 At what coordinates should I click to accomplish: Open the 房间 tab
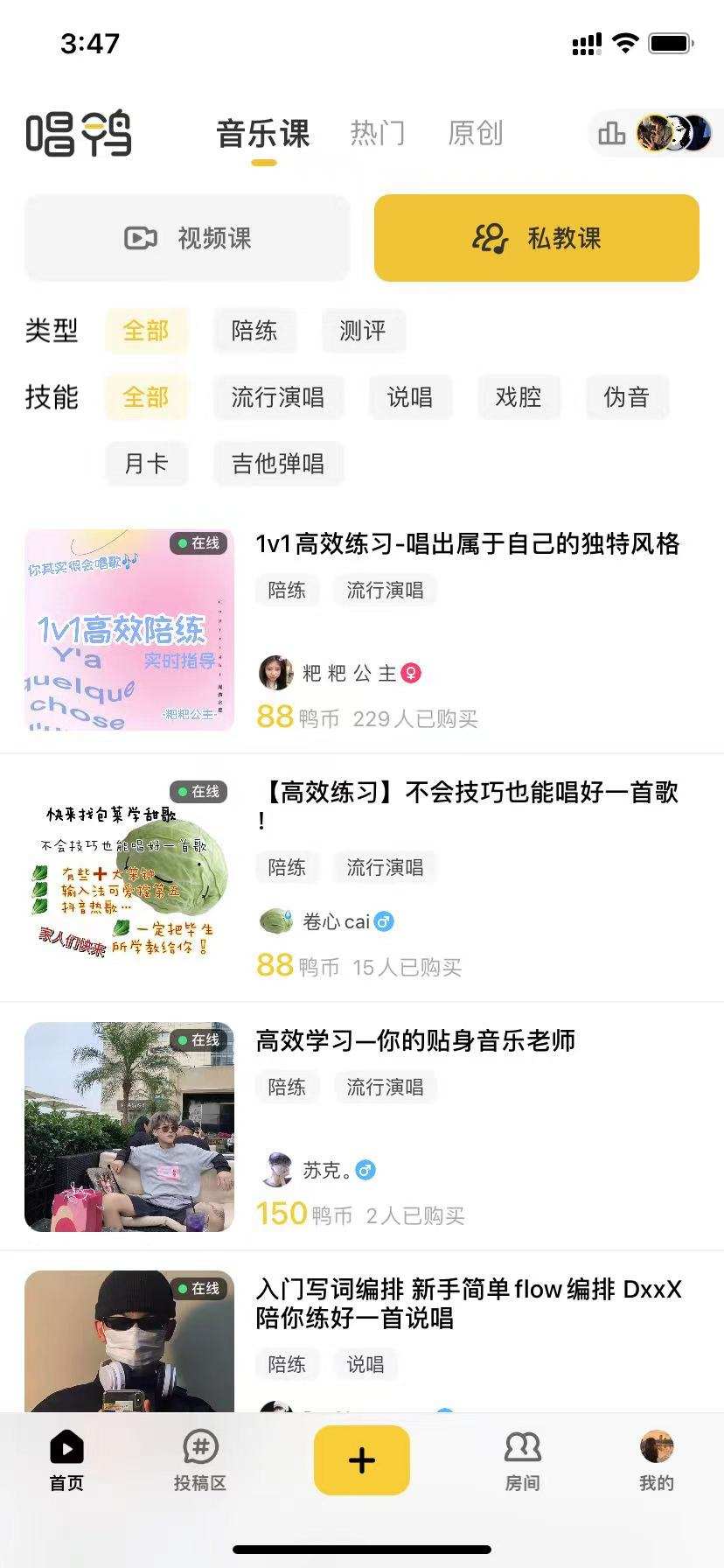[523, 1459]
